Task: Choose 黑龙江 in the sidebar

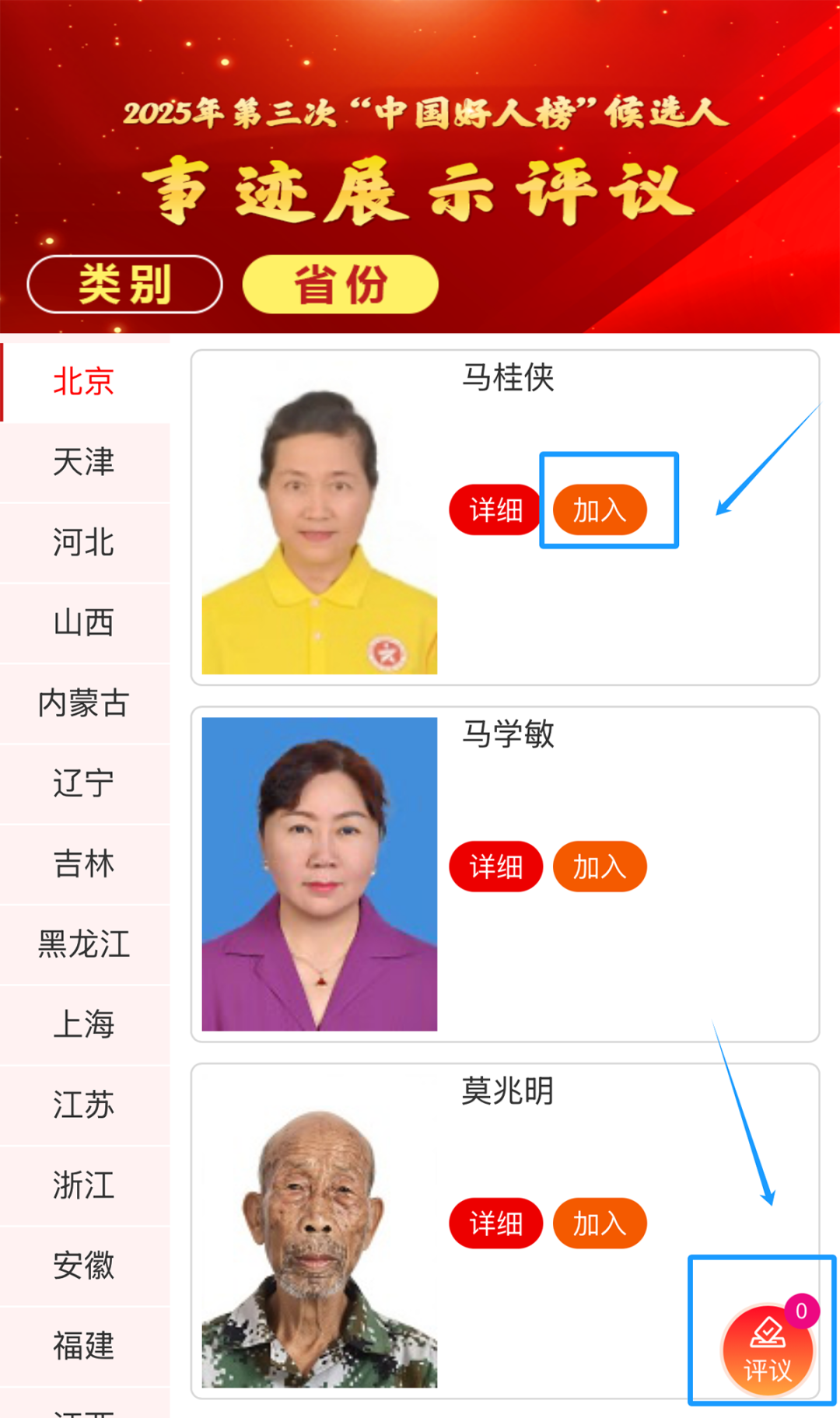Action: [84, 944]
